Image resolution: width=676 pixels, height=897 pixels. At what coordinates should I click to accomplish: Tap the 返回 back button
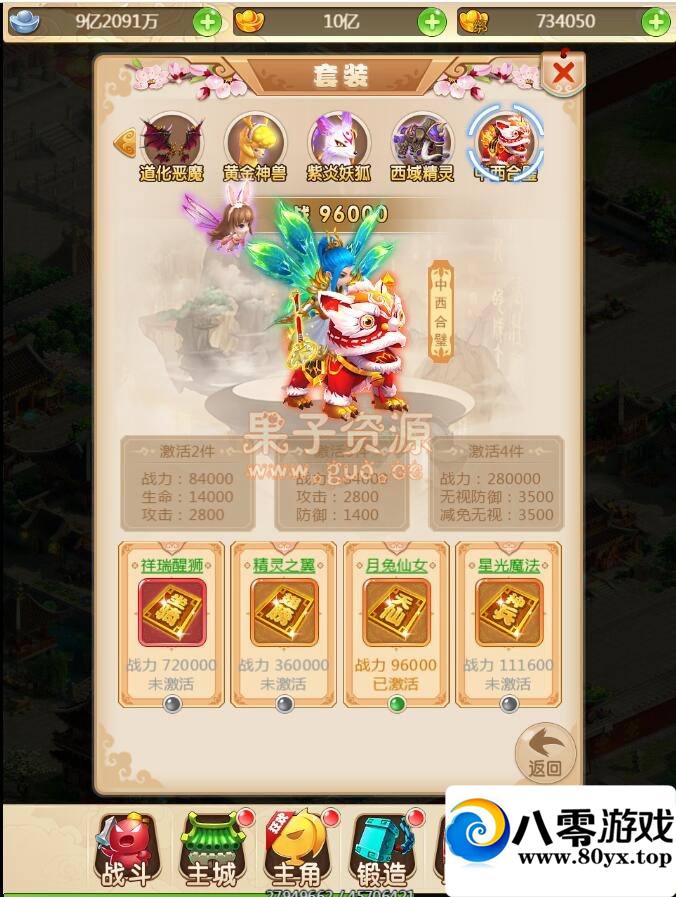pos(545,753)
